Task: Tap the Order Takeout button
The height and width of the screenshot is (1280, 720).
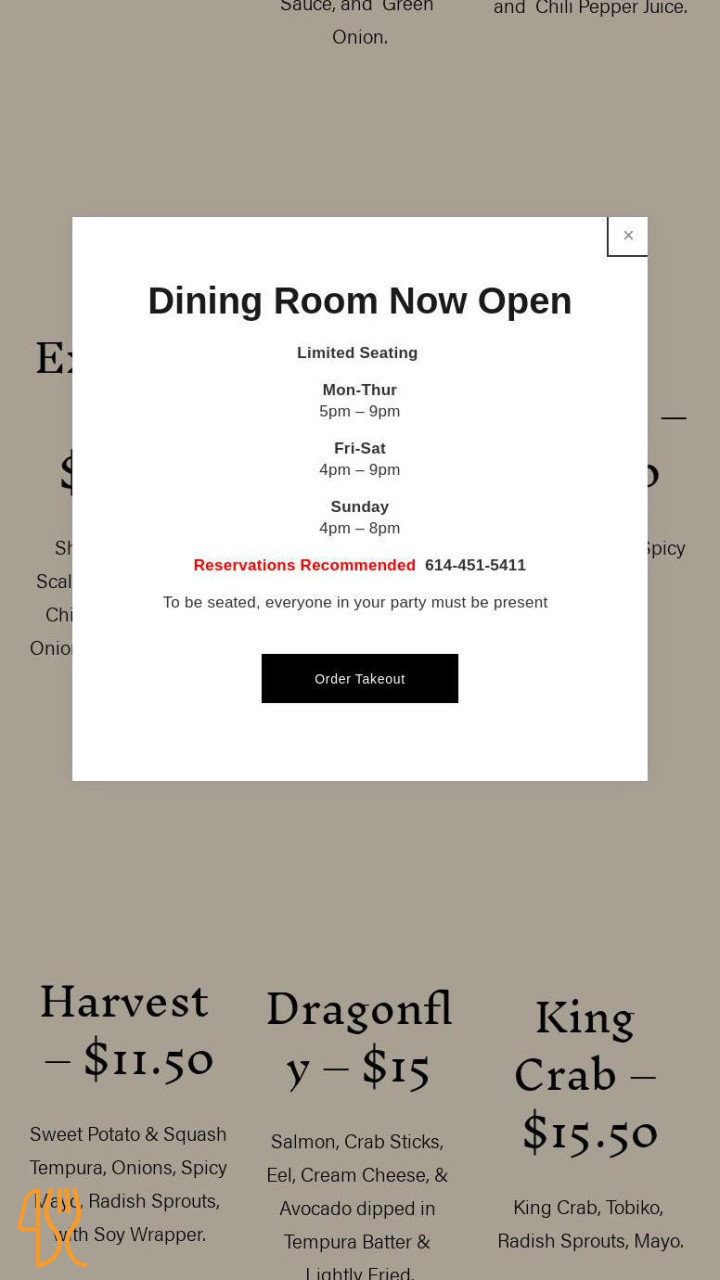Action: [360, 679]
